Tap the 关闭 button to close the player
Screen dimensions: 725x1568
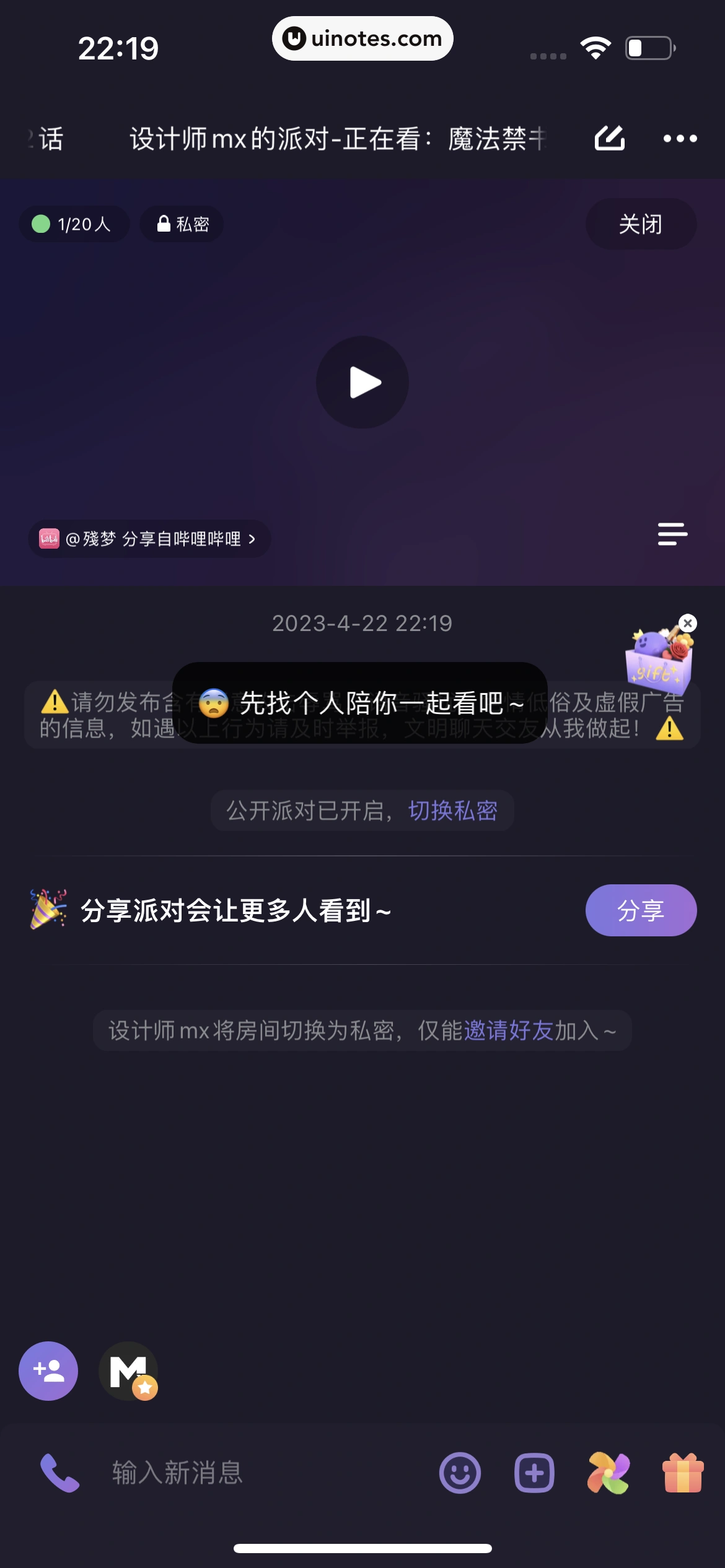tap(641, 224)
